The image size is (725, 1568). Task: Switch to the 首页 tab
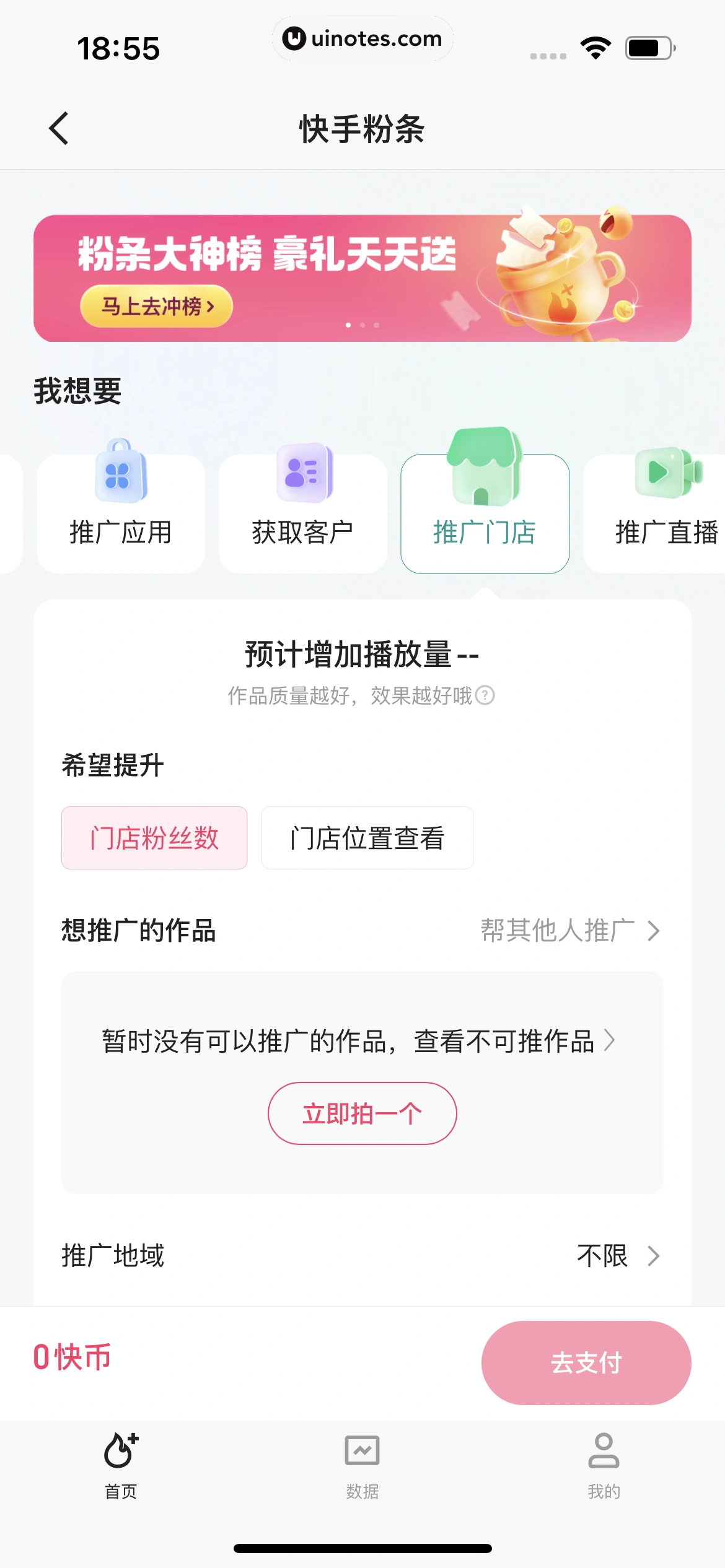tap(121, 1465)
